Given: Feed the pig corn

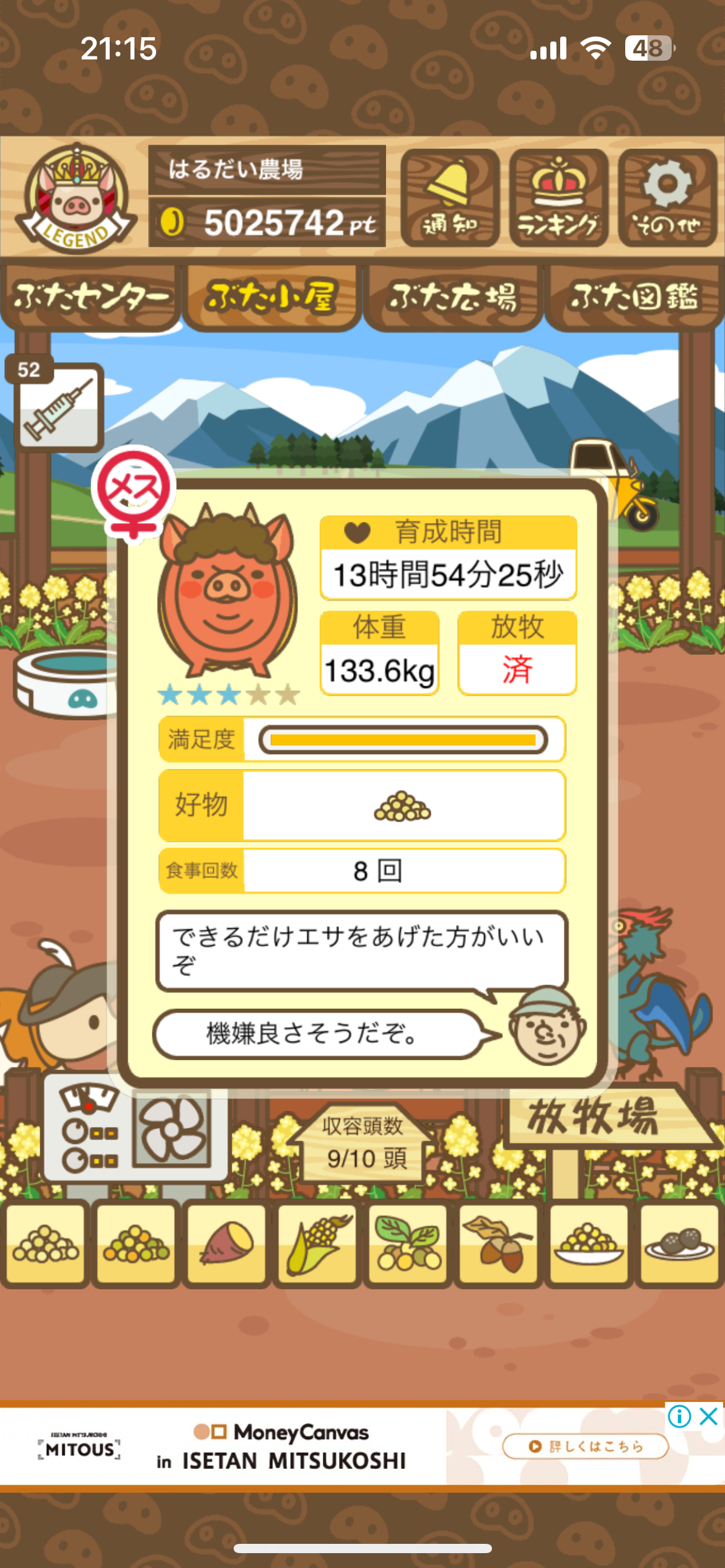Looking at the screenshot, I should point(317,1242).
